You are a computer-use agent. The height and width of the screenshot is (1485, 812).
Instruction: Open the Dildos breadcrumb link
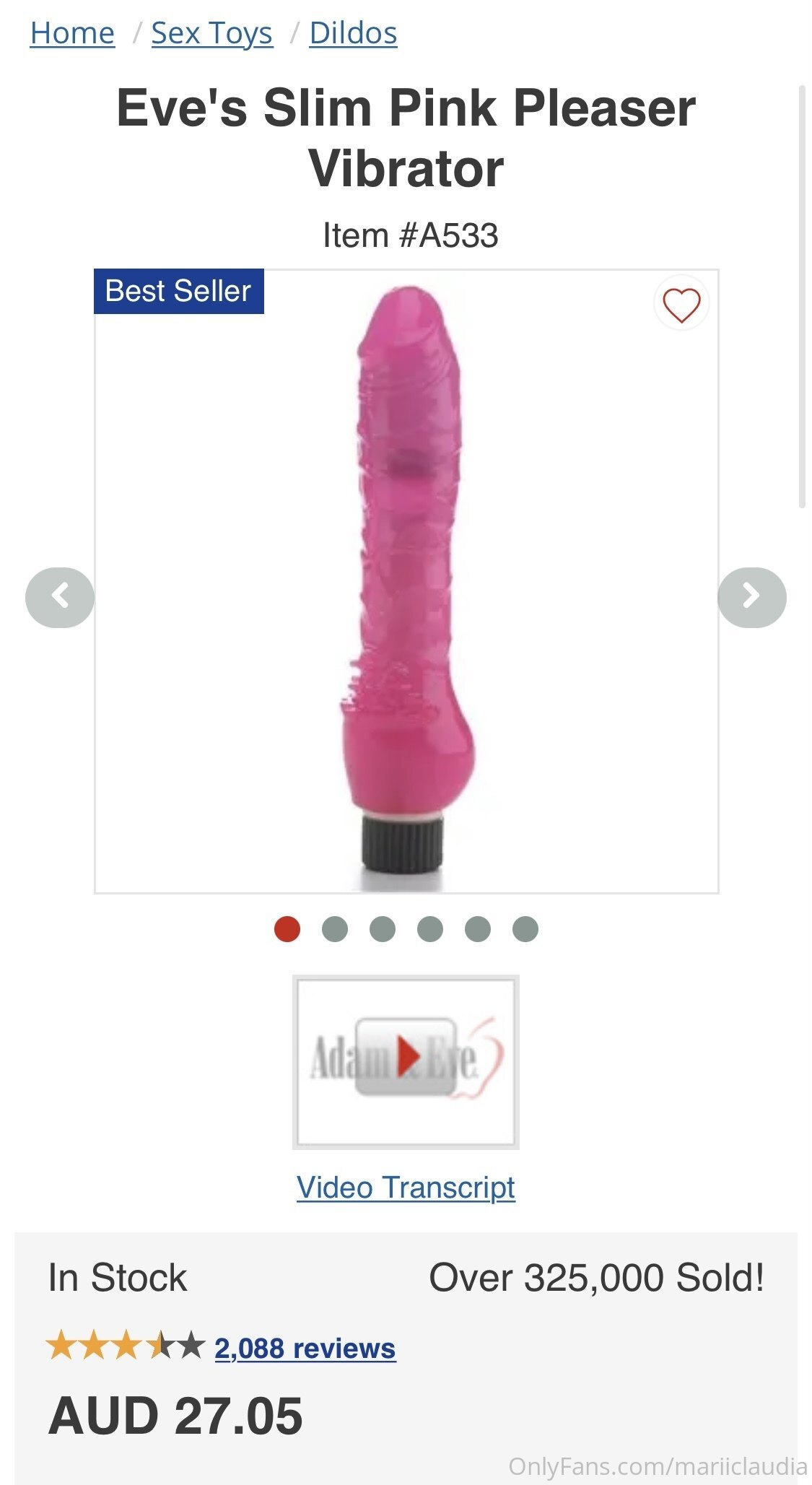tap(353, 33)
